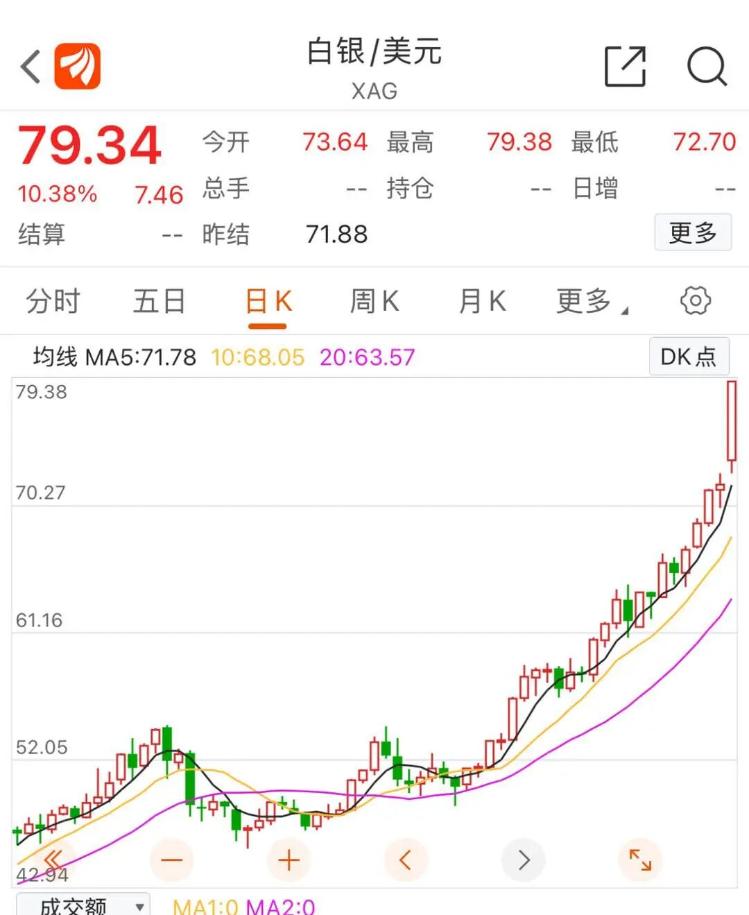Toggle the DK点 indicator button
The image size is (749, 915).
coord(688,357)
